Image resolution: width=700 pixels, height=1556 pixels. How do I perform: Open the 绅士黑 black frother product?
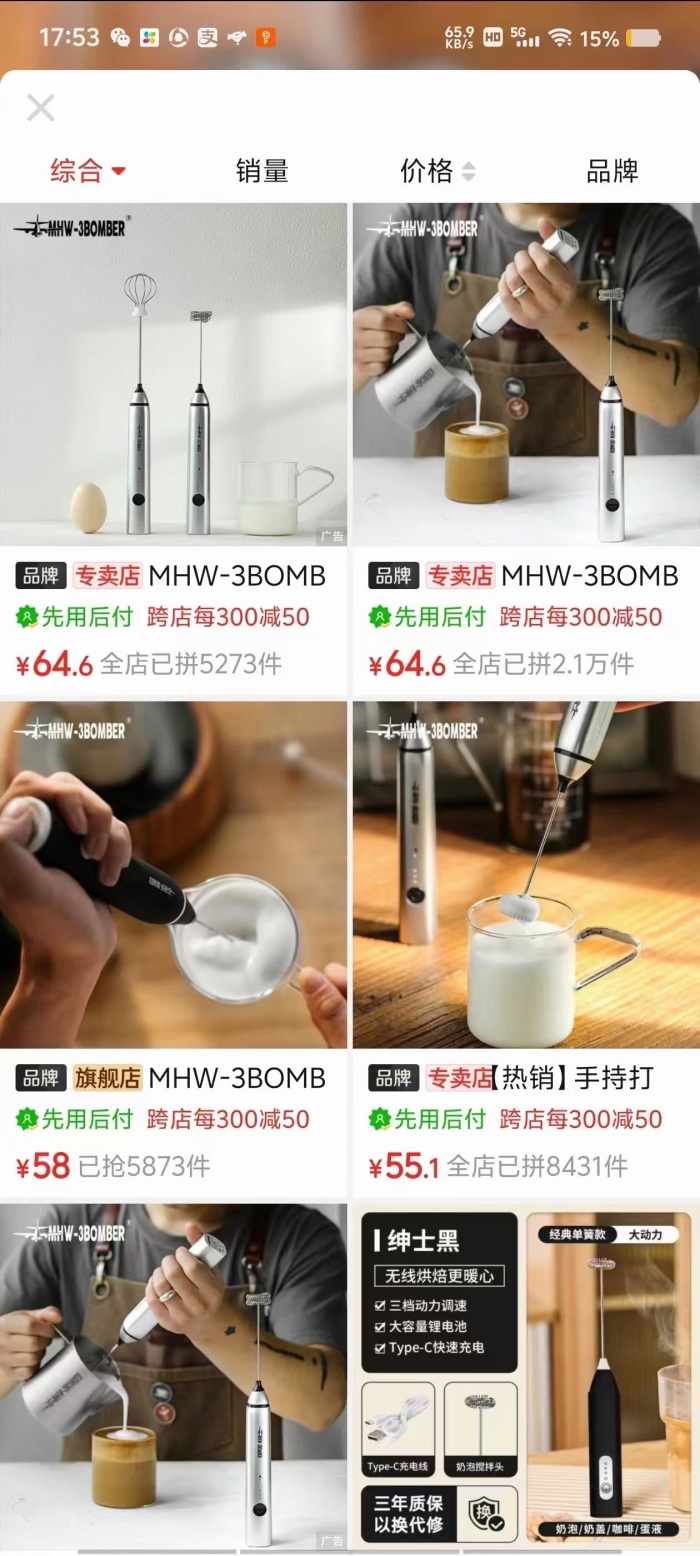(x=526, y=1378)
